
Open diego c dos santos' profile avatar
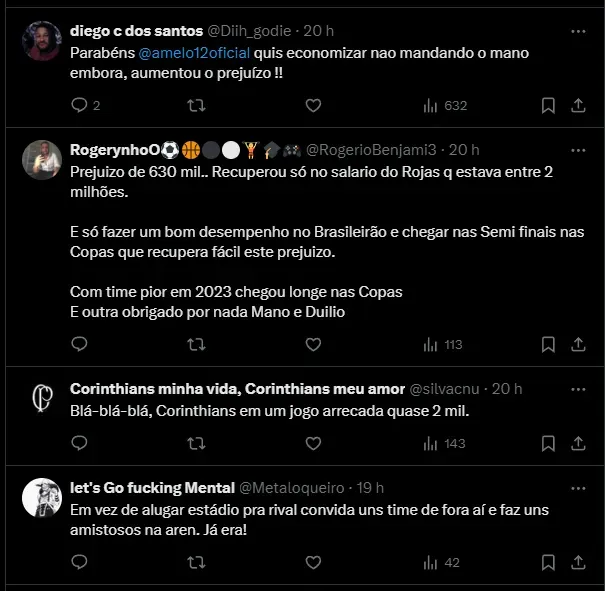point(40,42)
